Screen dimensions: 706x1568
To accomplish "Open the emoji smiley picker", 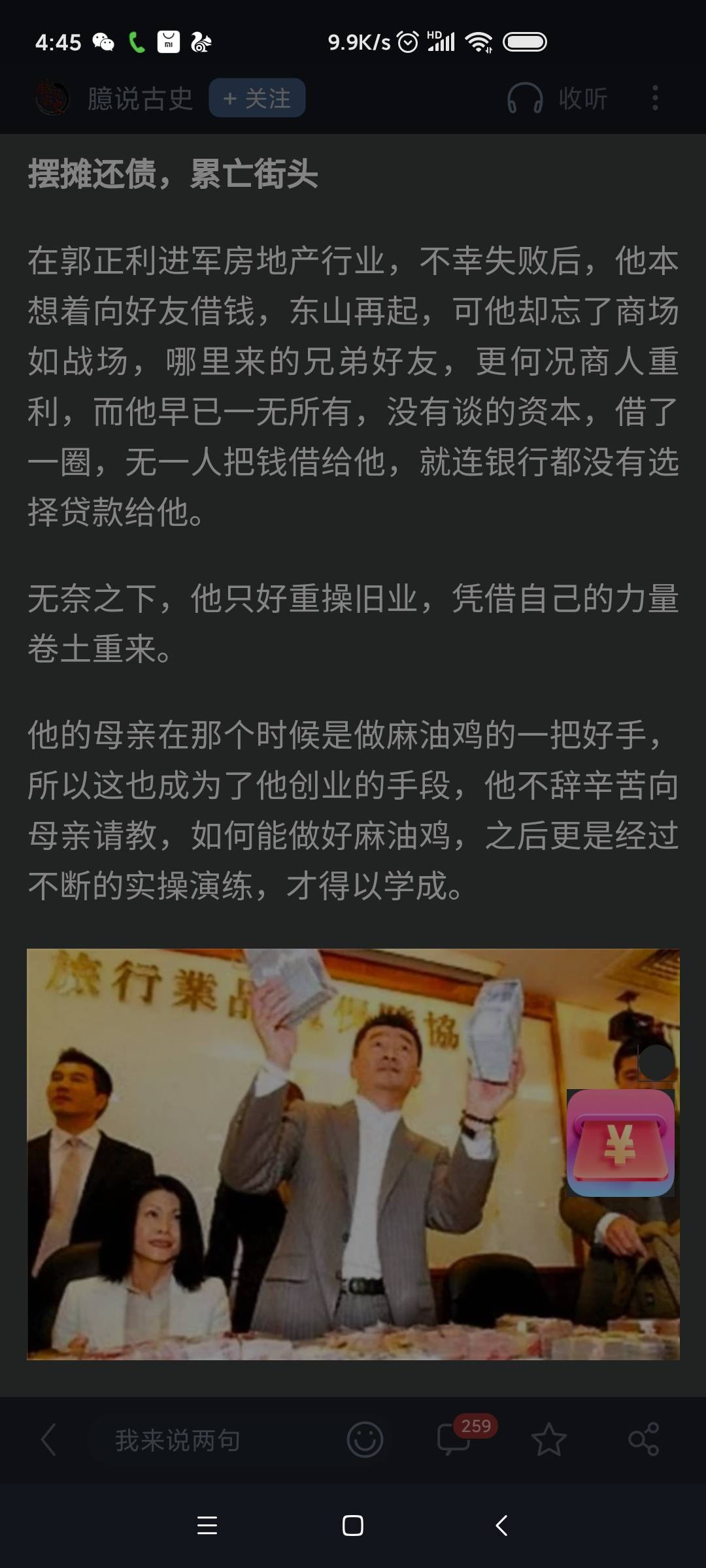I will tap(365, 1439).
